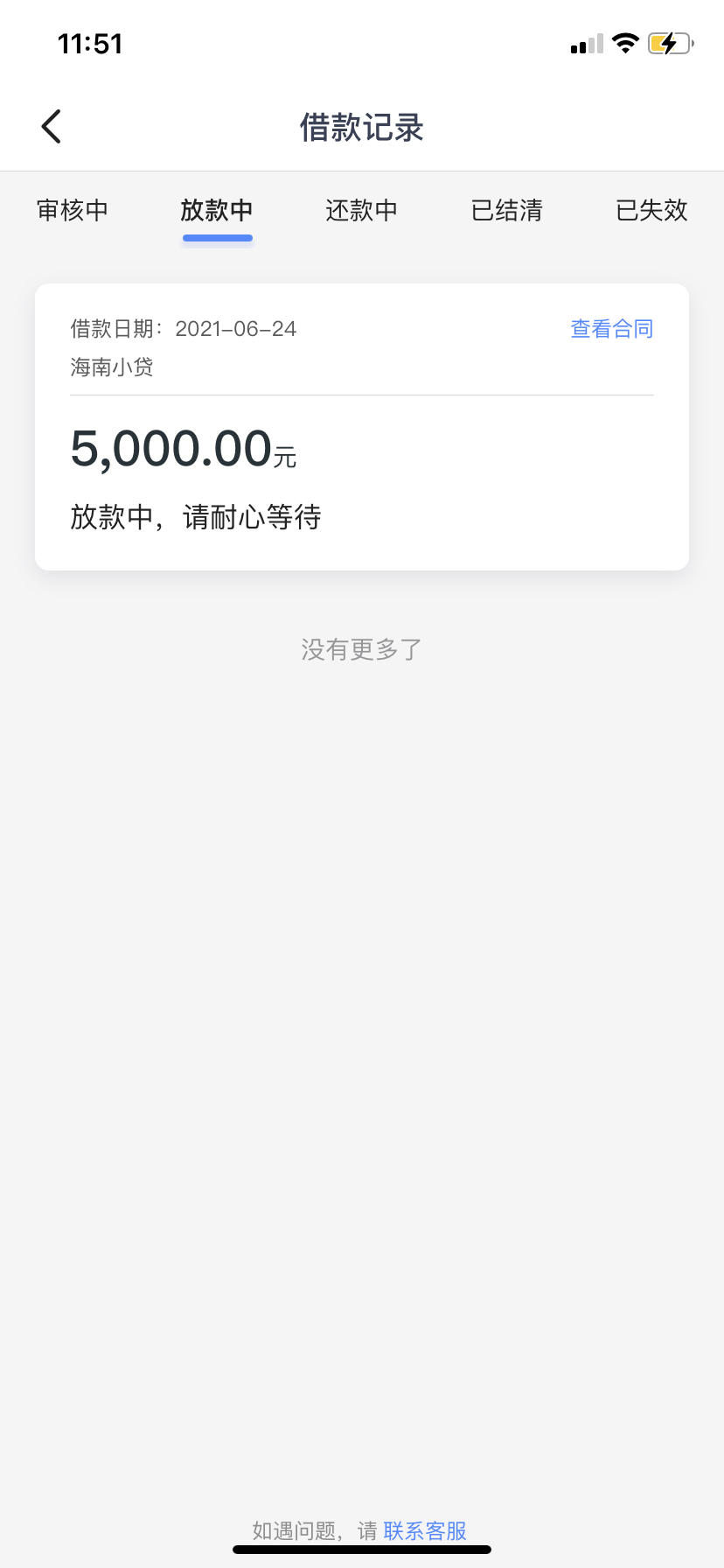724x1568 pixels.
Task: Switch to the 审核中 tab
Action: coord(73,210)
